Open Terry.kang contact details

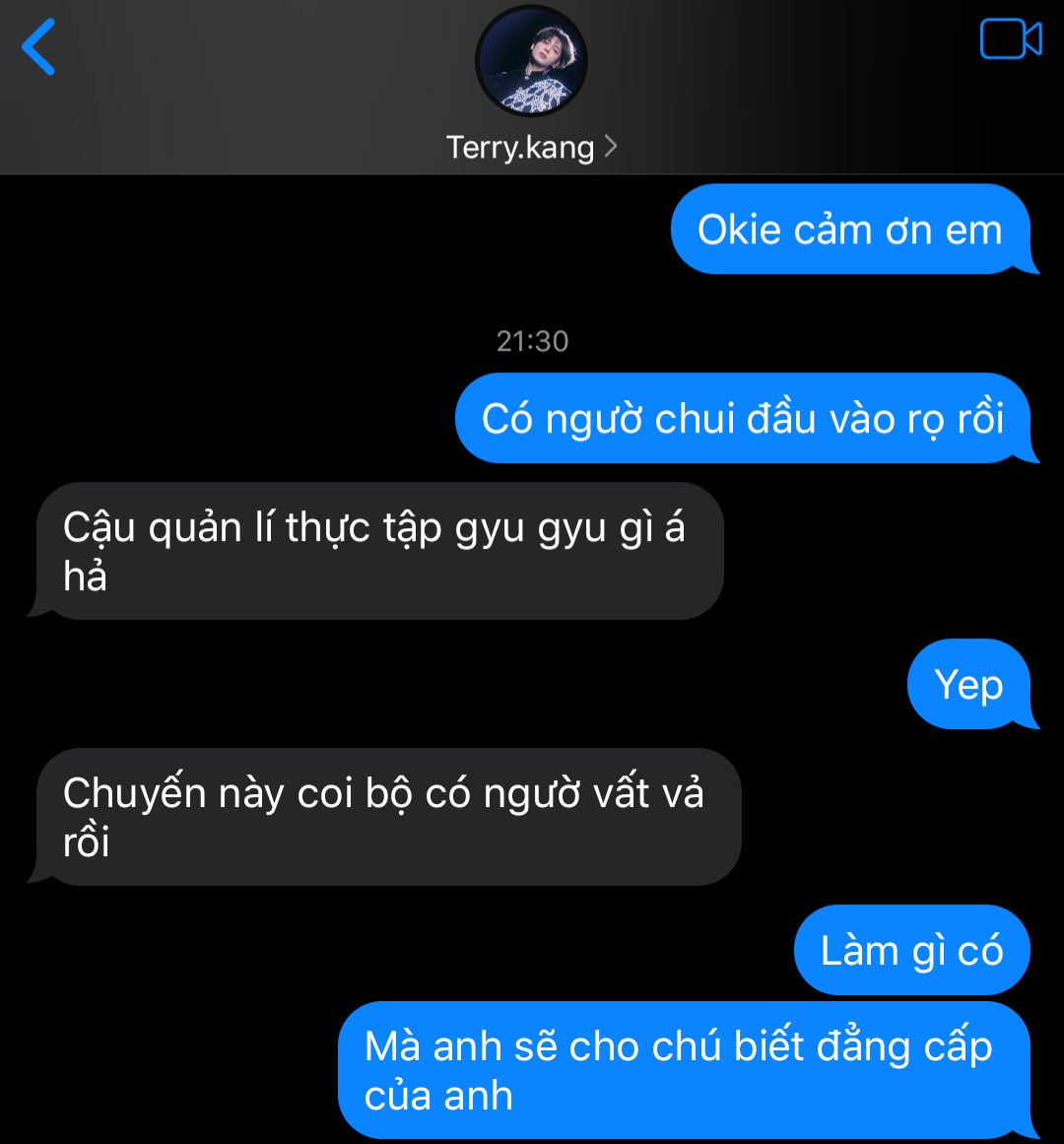[532, 147]
